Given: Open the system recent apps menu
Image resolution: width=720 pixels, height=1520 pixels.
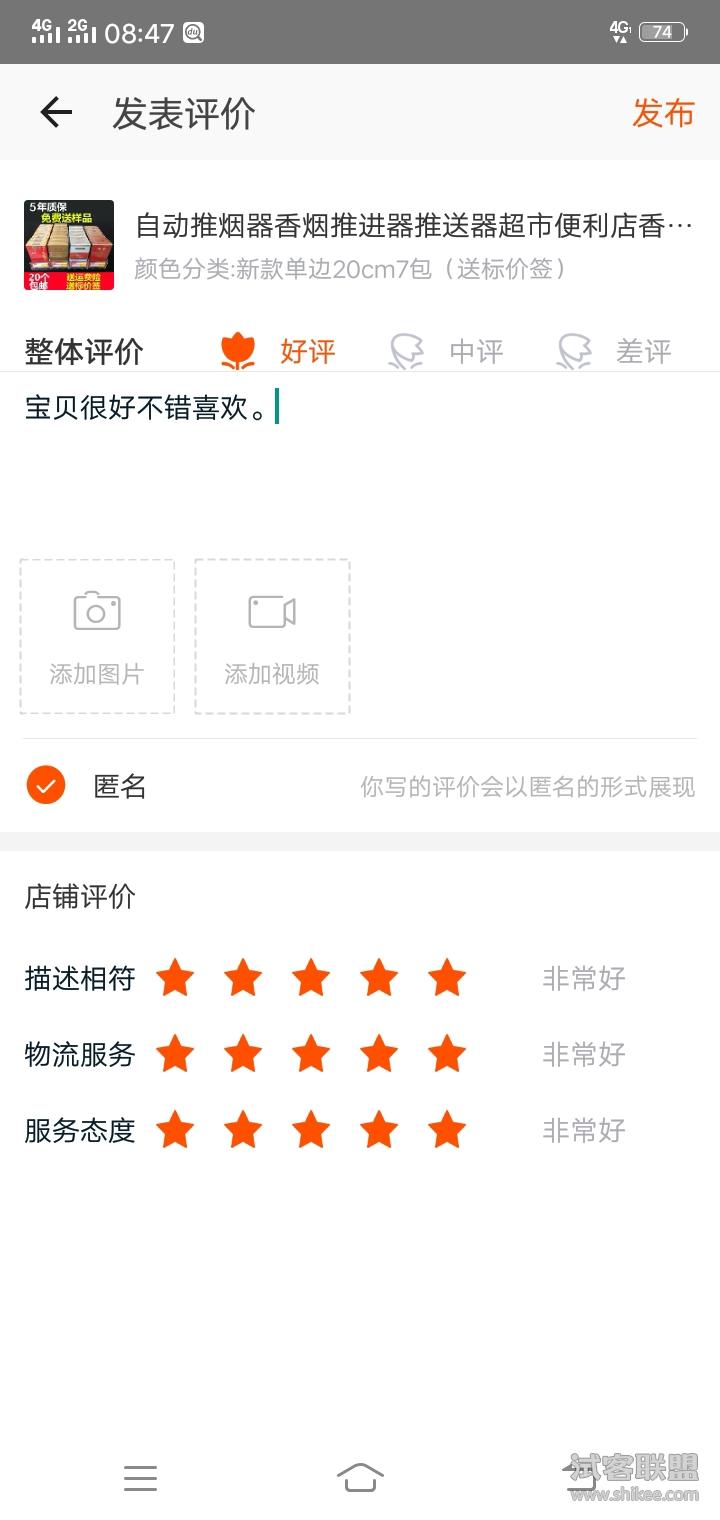Looking at the screenshot, I should tap(140, 1477).
